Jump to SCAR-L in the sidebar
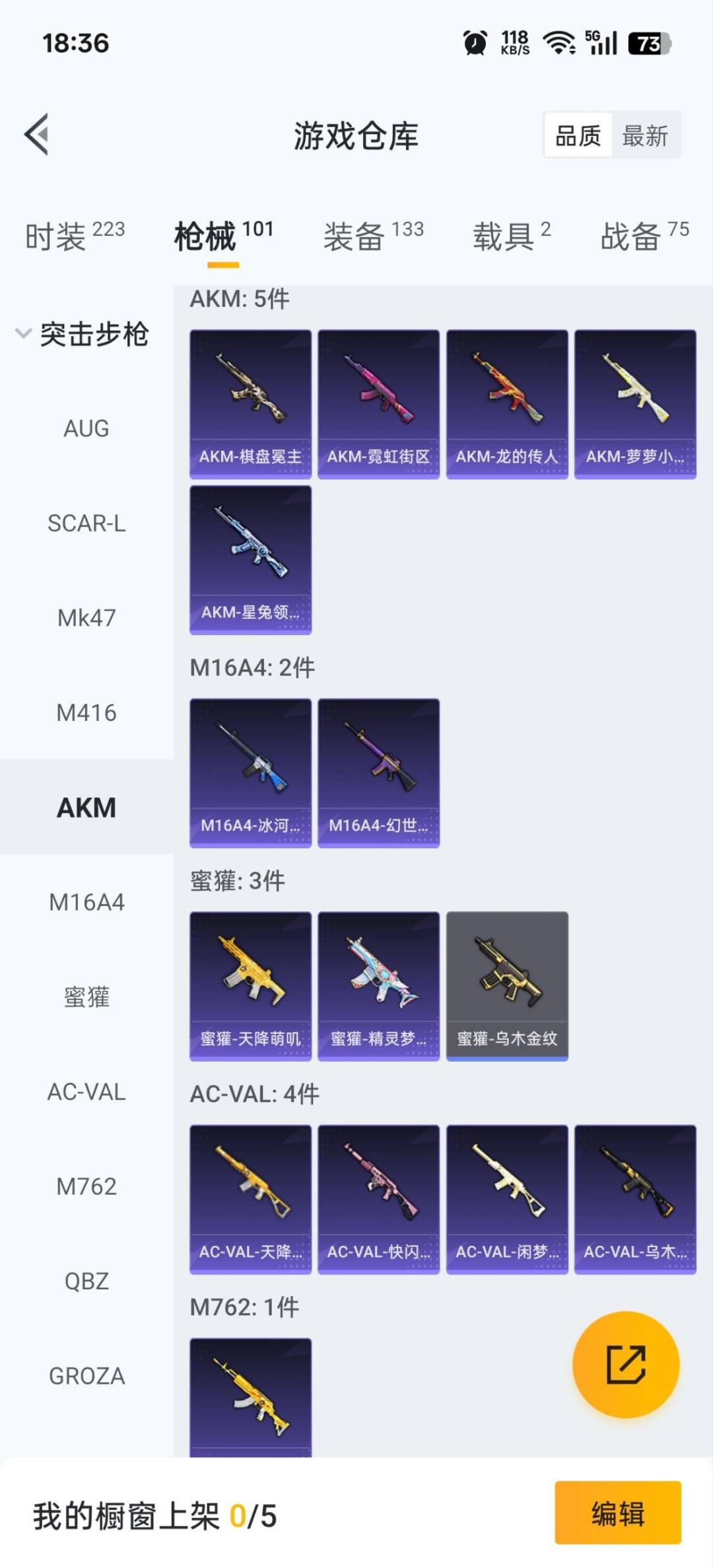This screenshot has width=713, height=1568. coord(86,524)
